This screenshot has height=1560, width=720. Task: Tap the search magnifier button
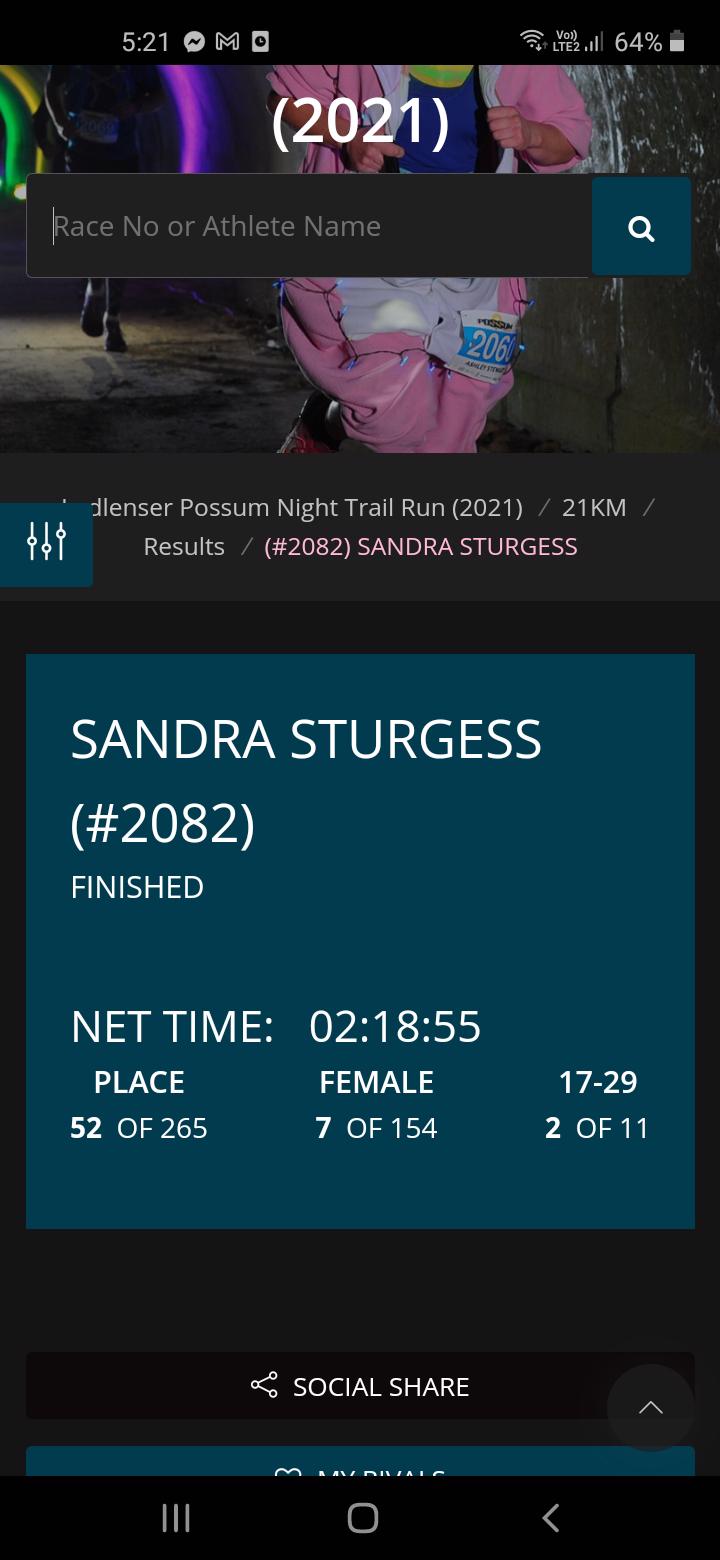click(641, 227)
